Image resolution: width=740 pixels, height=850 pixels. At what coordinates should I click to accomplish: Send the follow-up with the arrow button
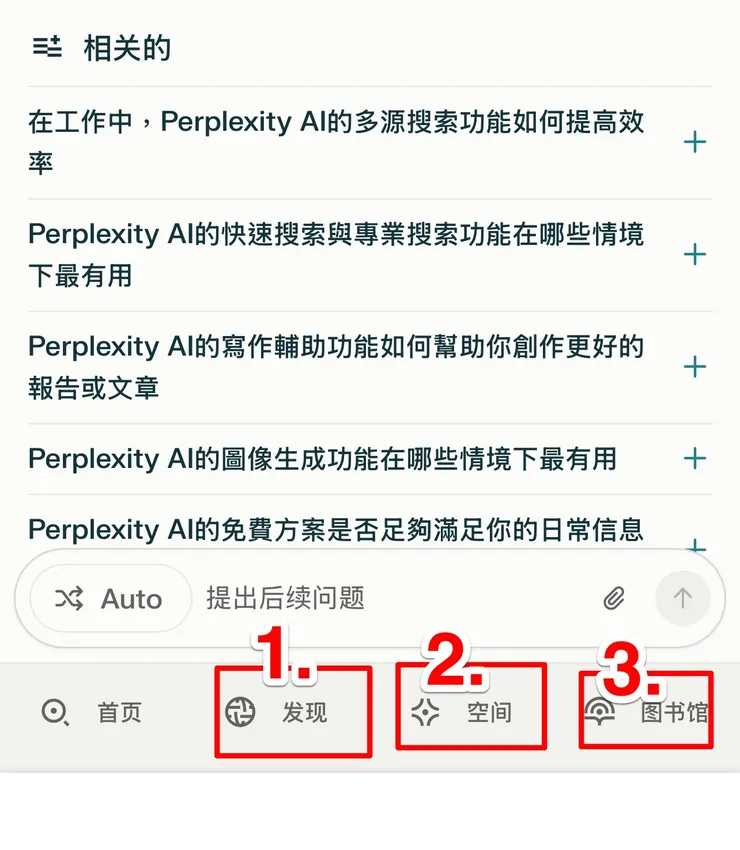(683, 599)
